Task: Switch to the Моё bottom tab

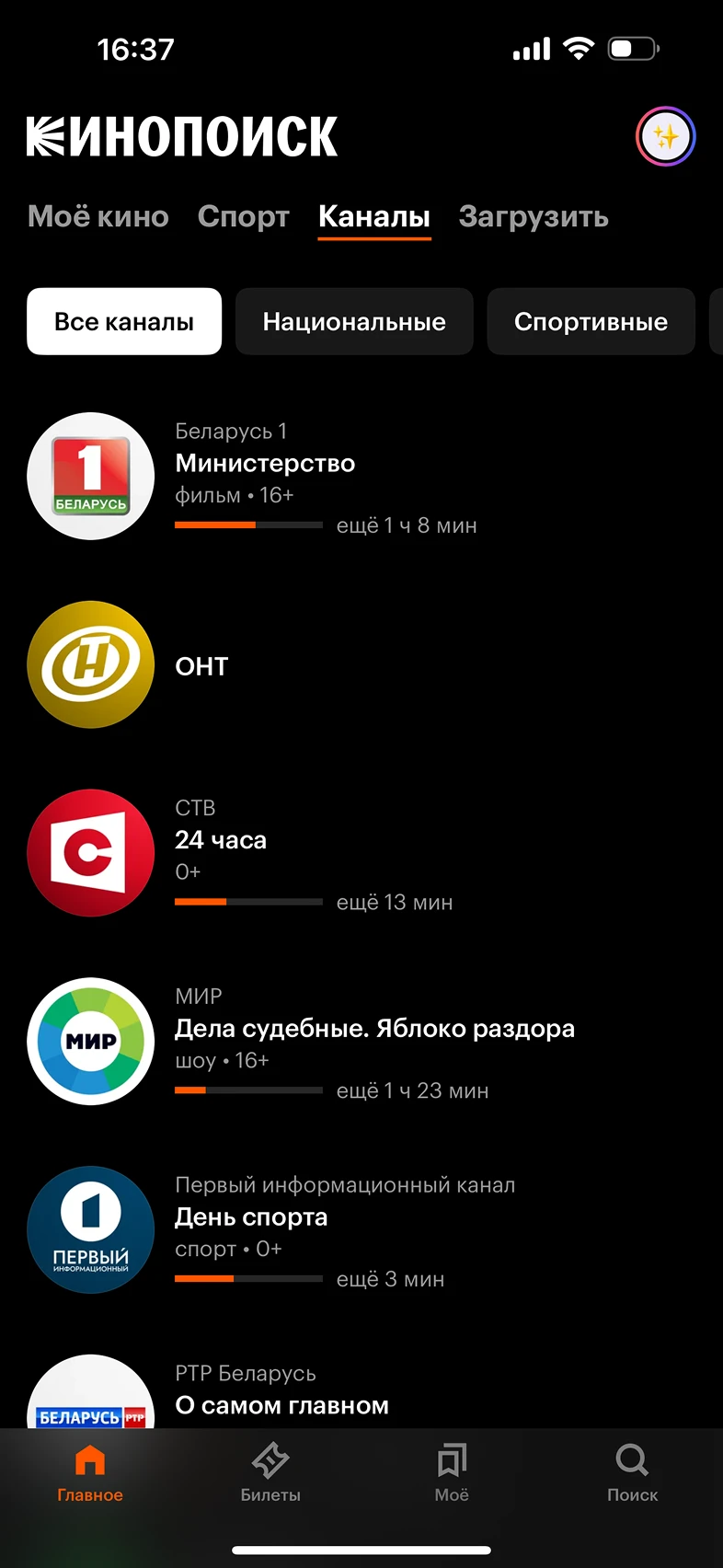Action: pos(452,1473)
